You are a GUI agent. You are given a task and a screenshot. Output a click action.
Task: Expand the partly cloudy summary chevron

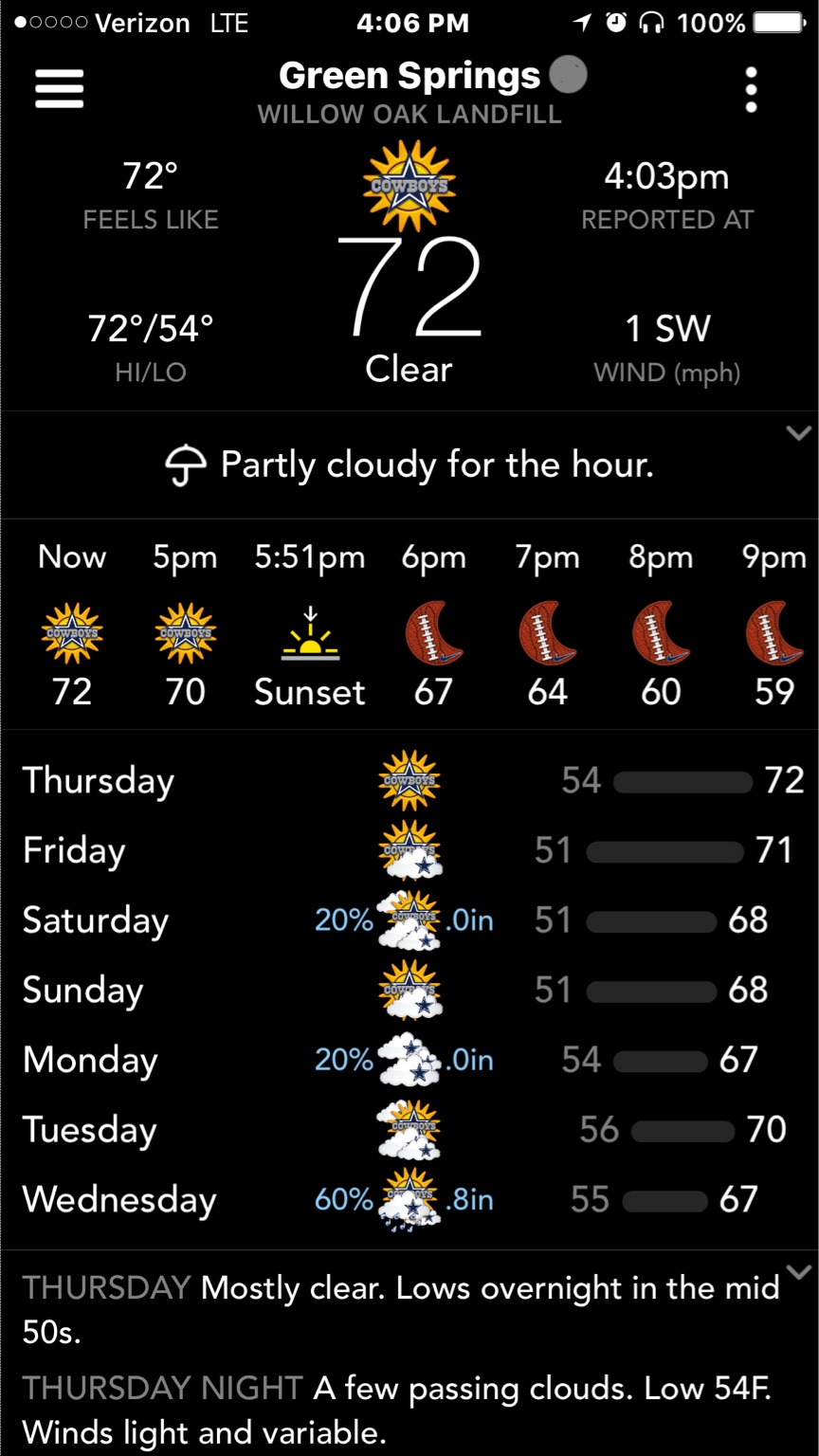pyautogui.click(x=798, y=433)
